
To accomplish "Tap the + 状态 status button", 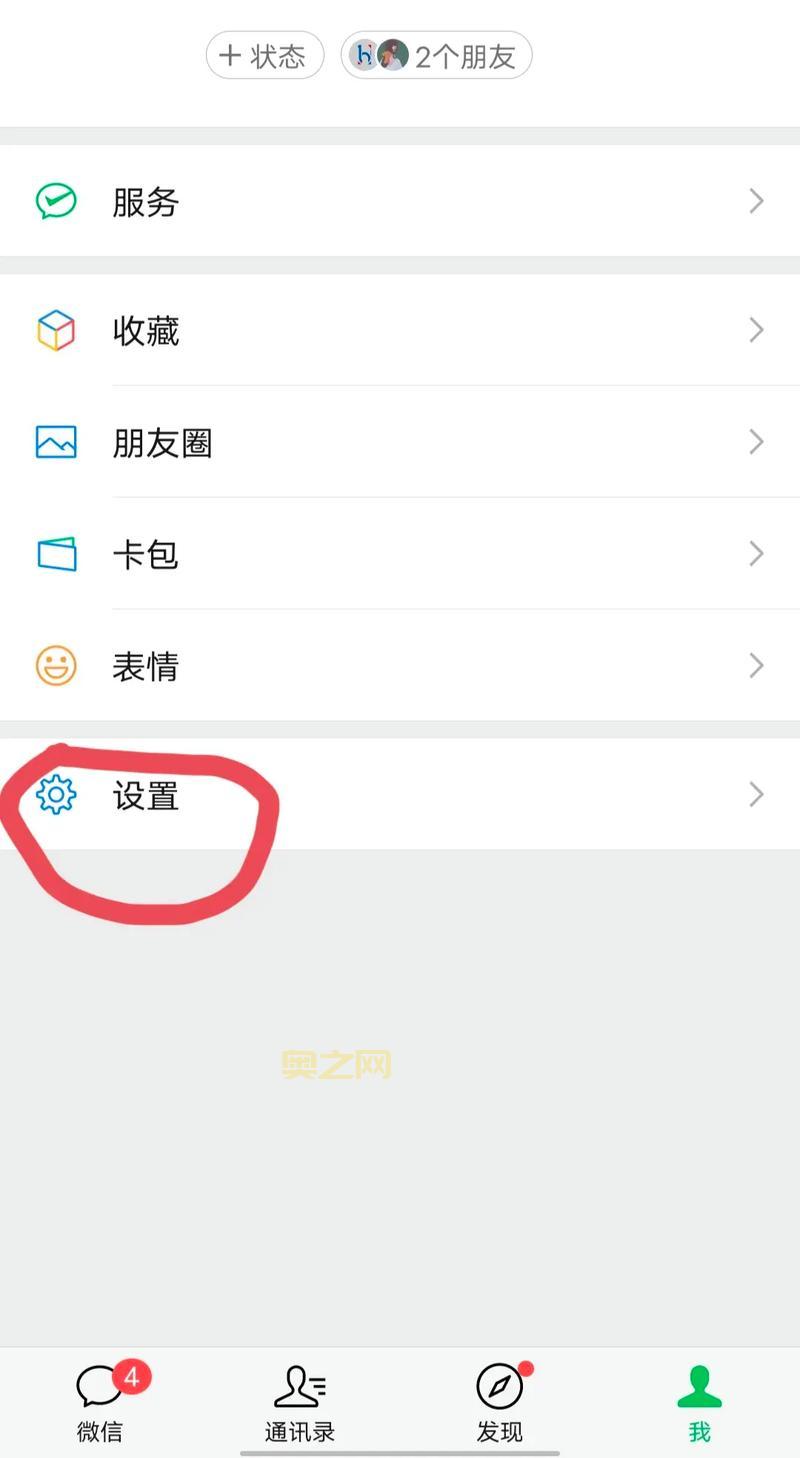I will [x=264, y=56].
